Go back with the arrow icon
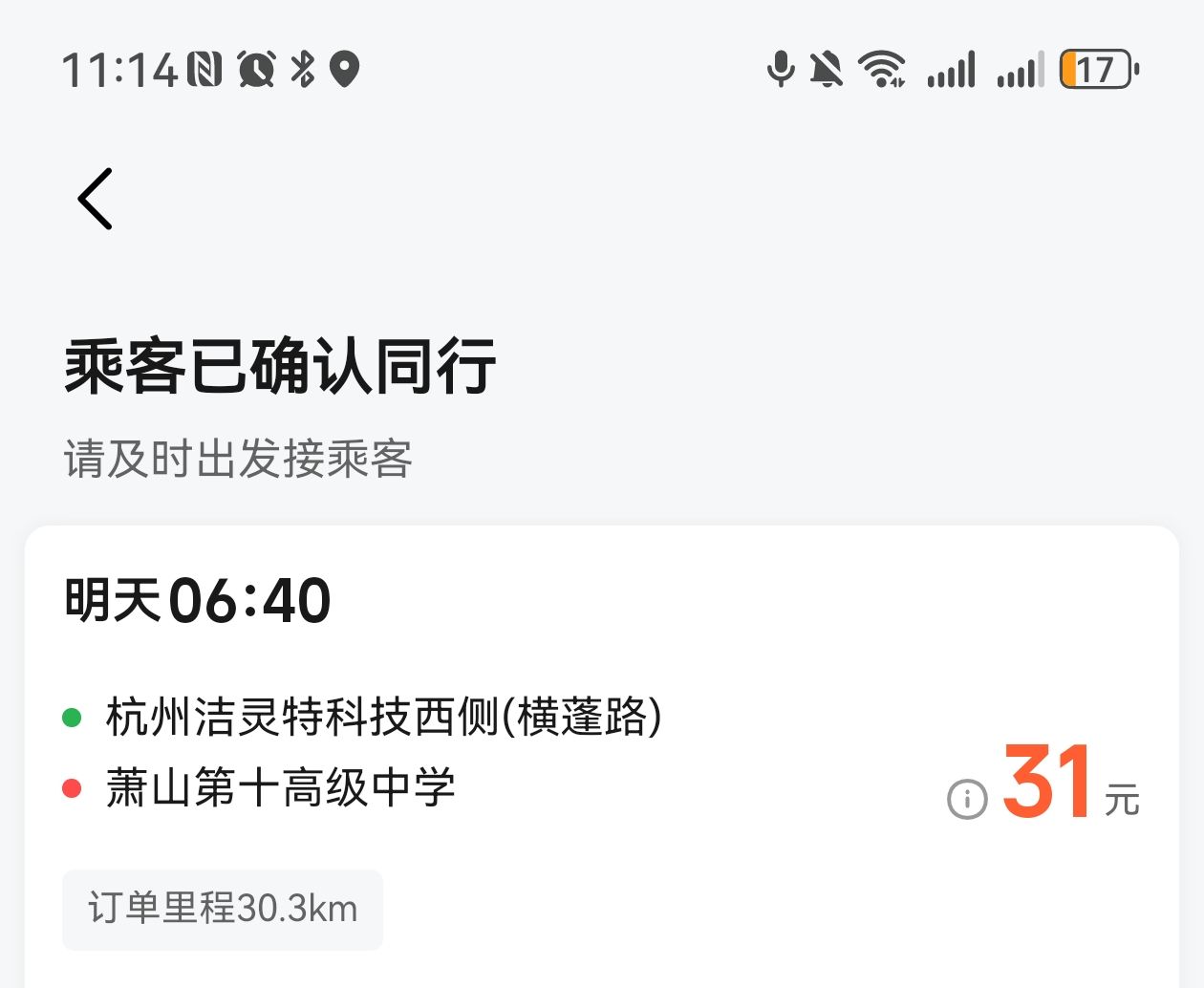The width and height of the screenshot is (1204, 988). click(x=96, y=199)
